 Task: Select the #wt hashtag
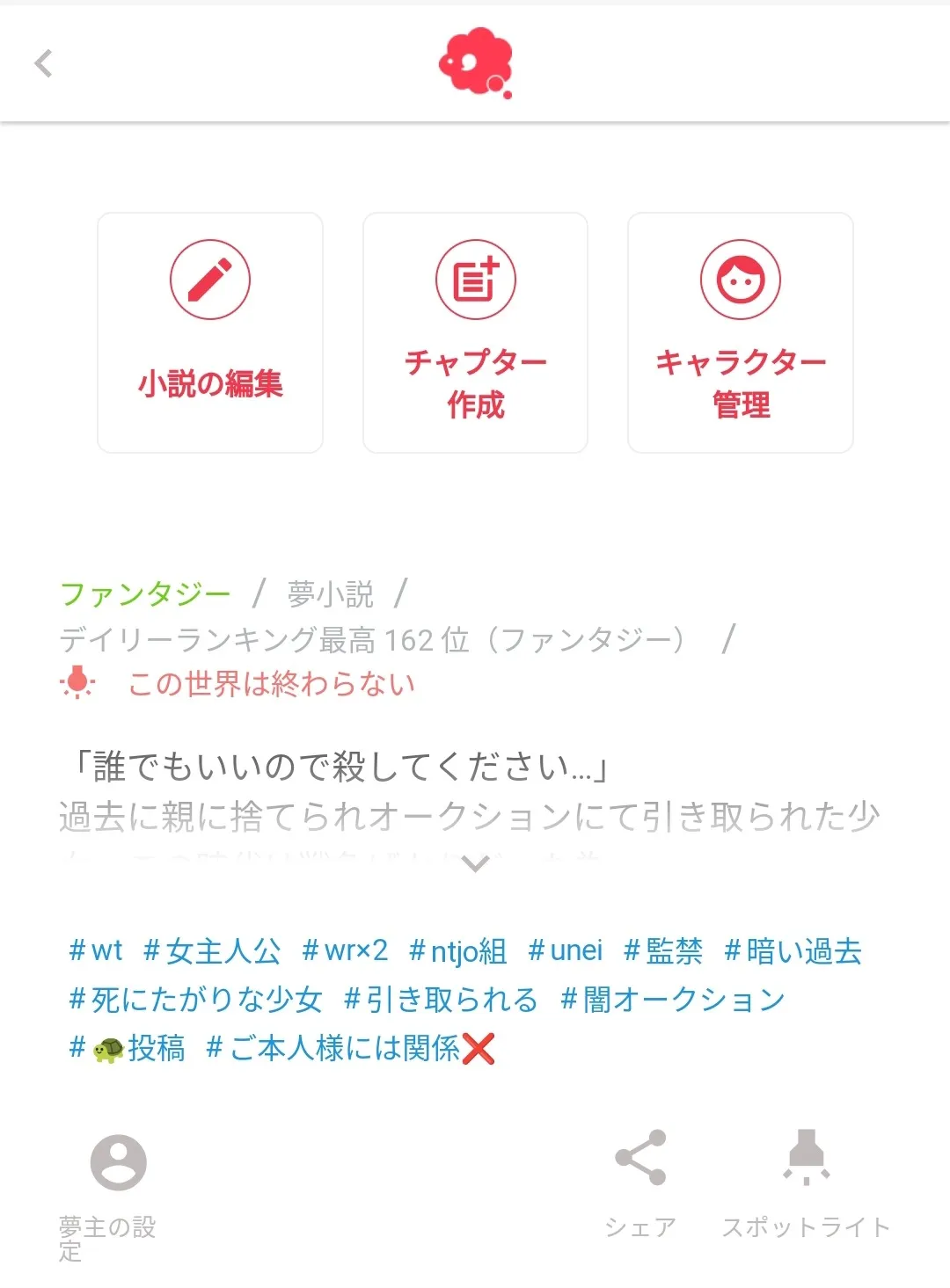tap(96, 950)
